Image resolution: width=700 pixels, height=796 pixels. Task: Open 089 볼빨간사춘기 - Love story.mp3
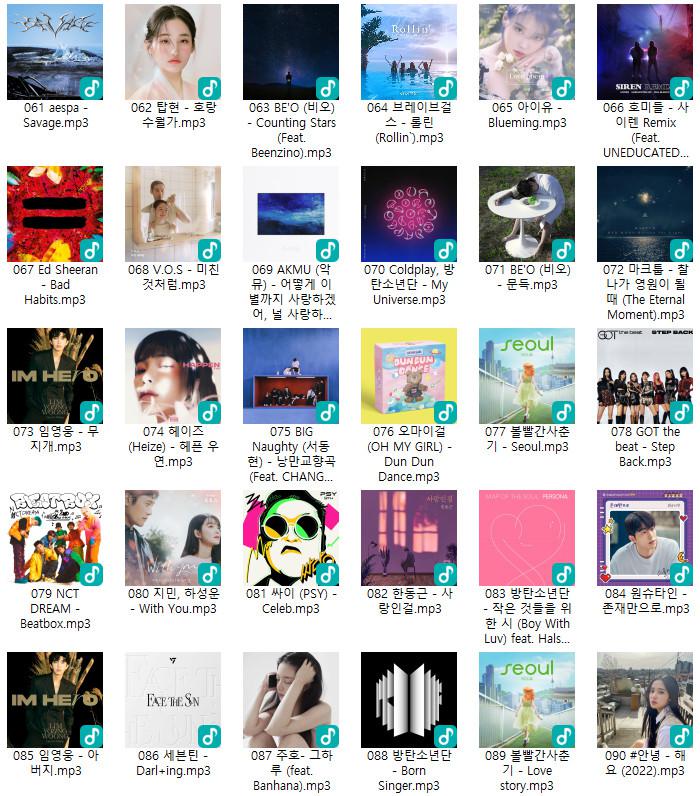[527, 700]
